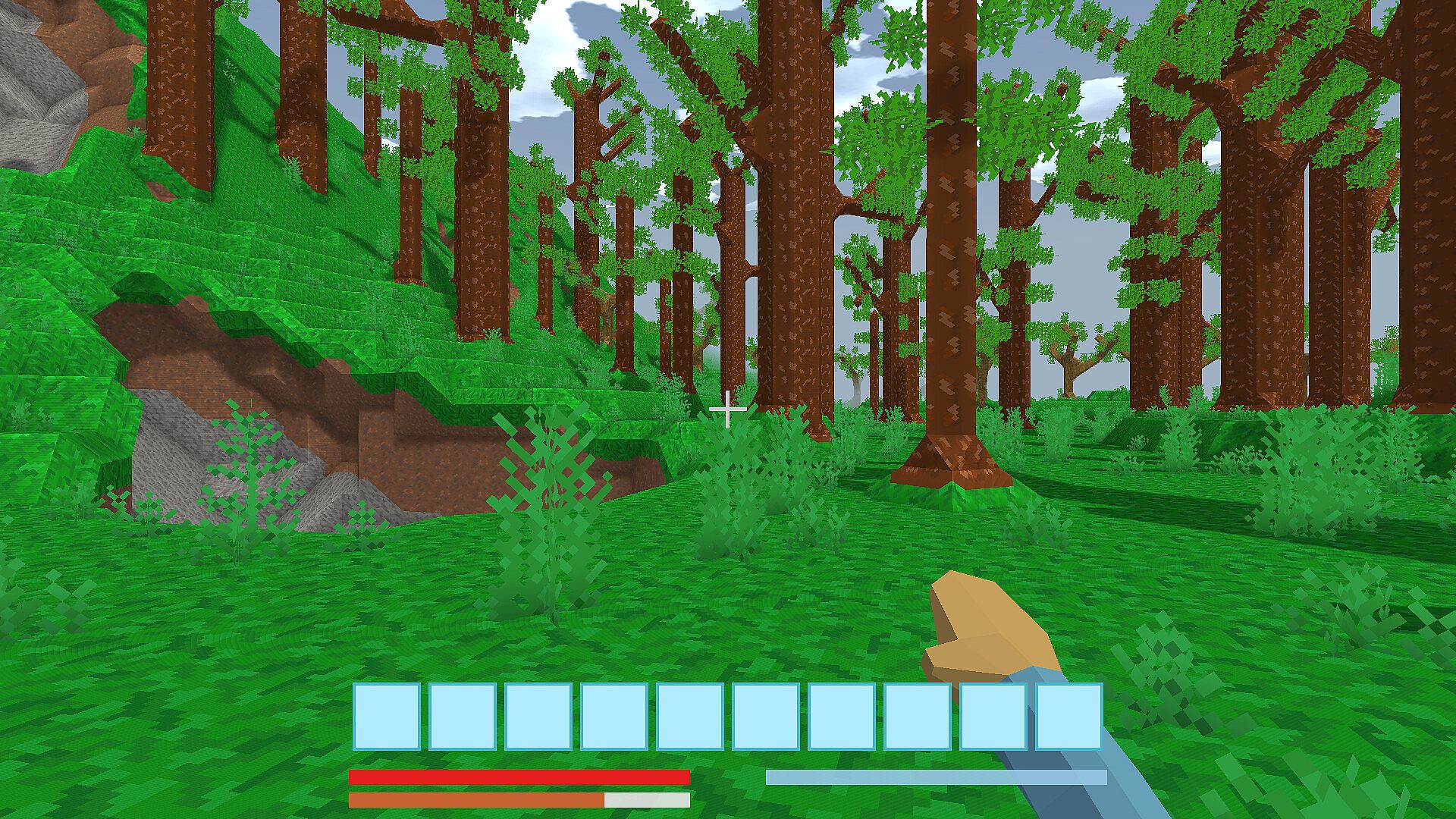The height and width of the screenshot is (819, 1456).
Task: Select the second hotbar slot
Action: (462, 717)
